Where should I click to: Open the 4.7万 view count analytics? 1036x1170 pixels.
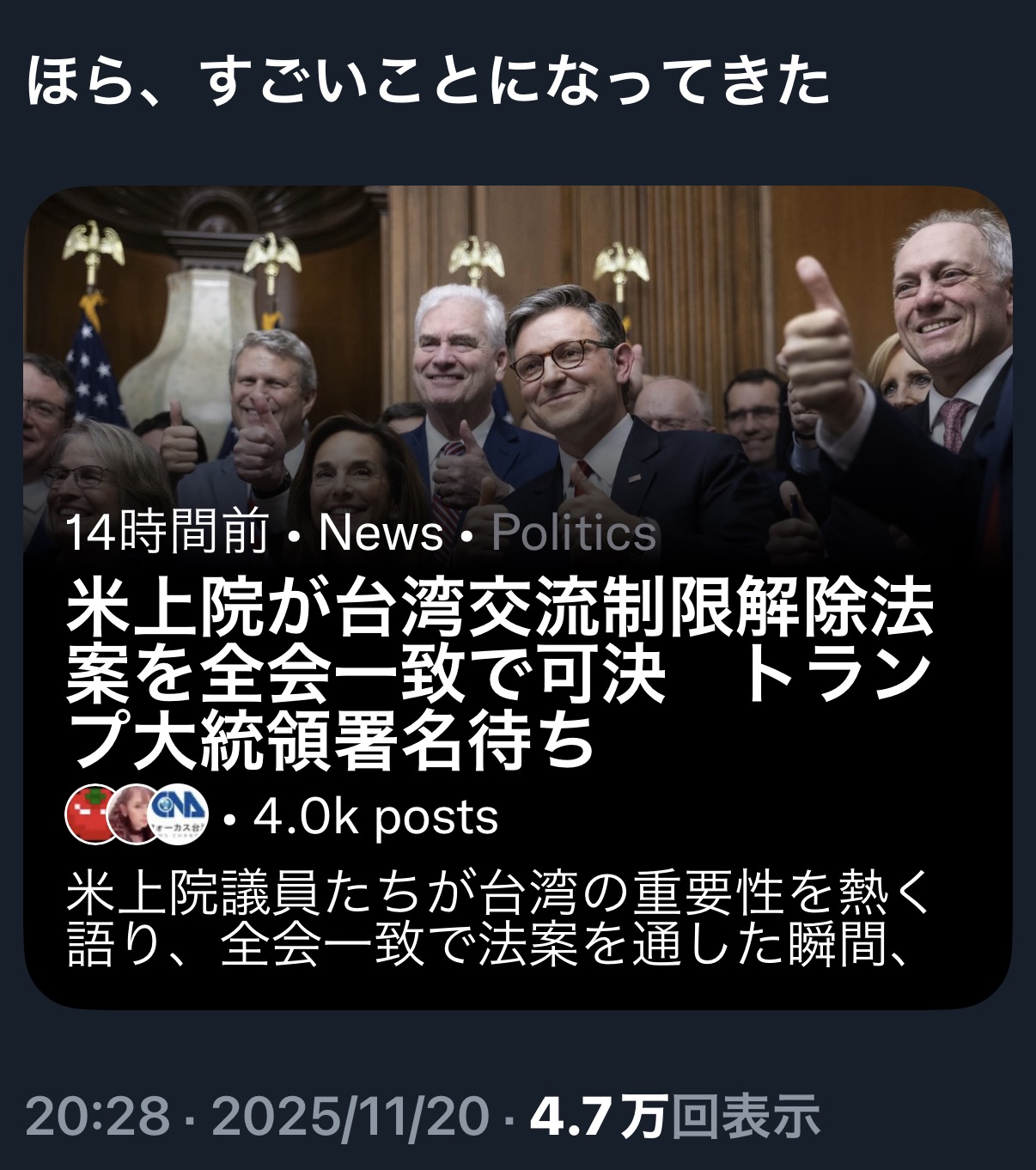click(x=674, y=1117)
